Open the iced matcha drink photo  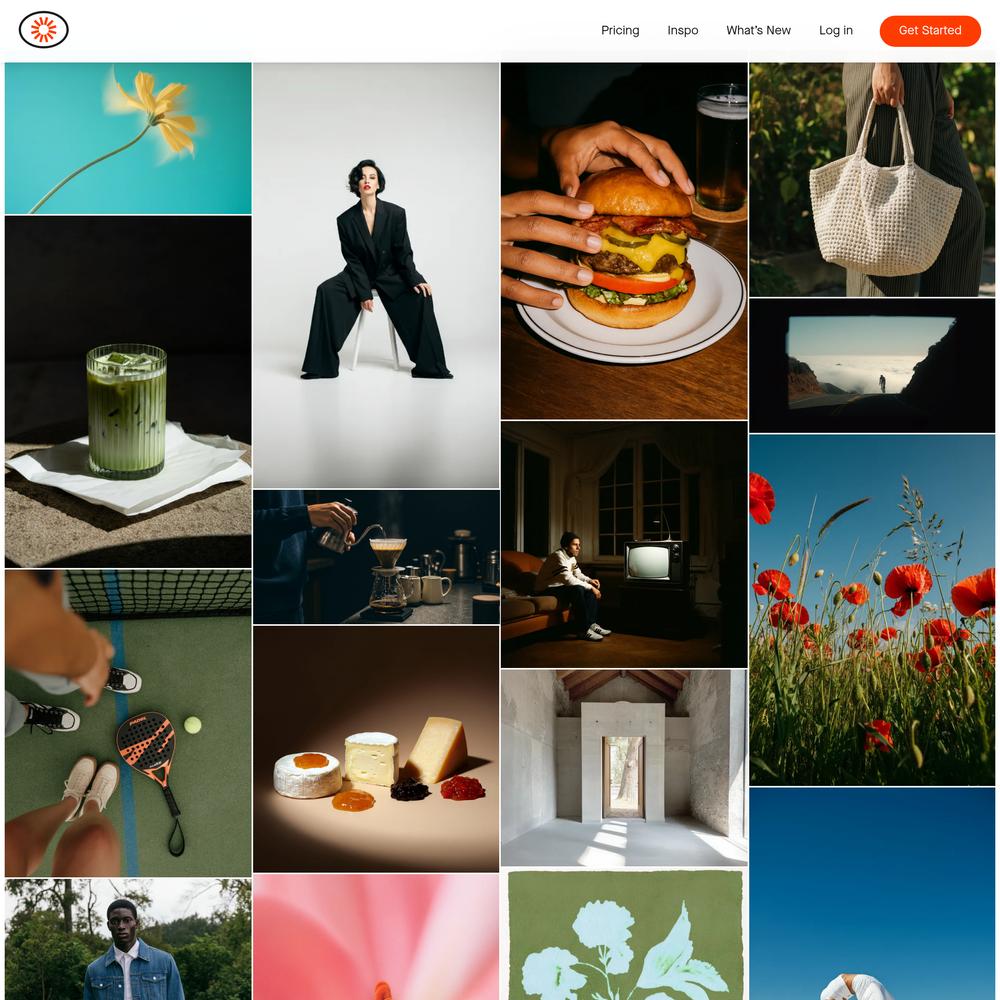(128, 392)
